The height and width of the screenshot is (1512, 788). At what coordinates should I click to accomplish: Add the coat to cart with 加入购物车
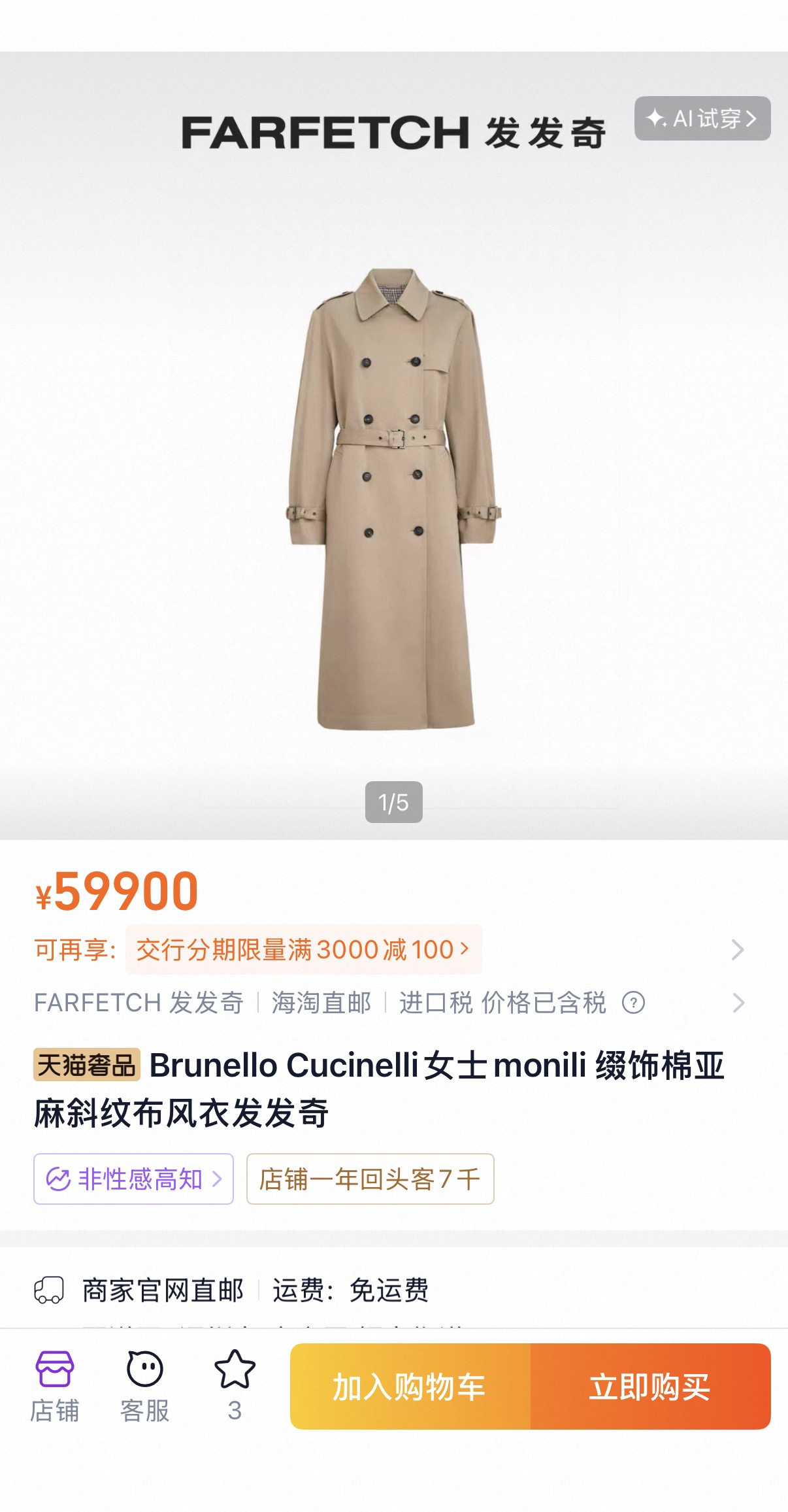[410, 1386]
